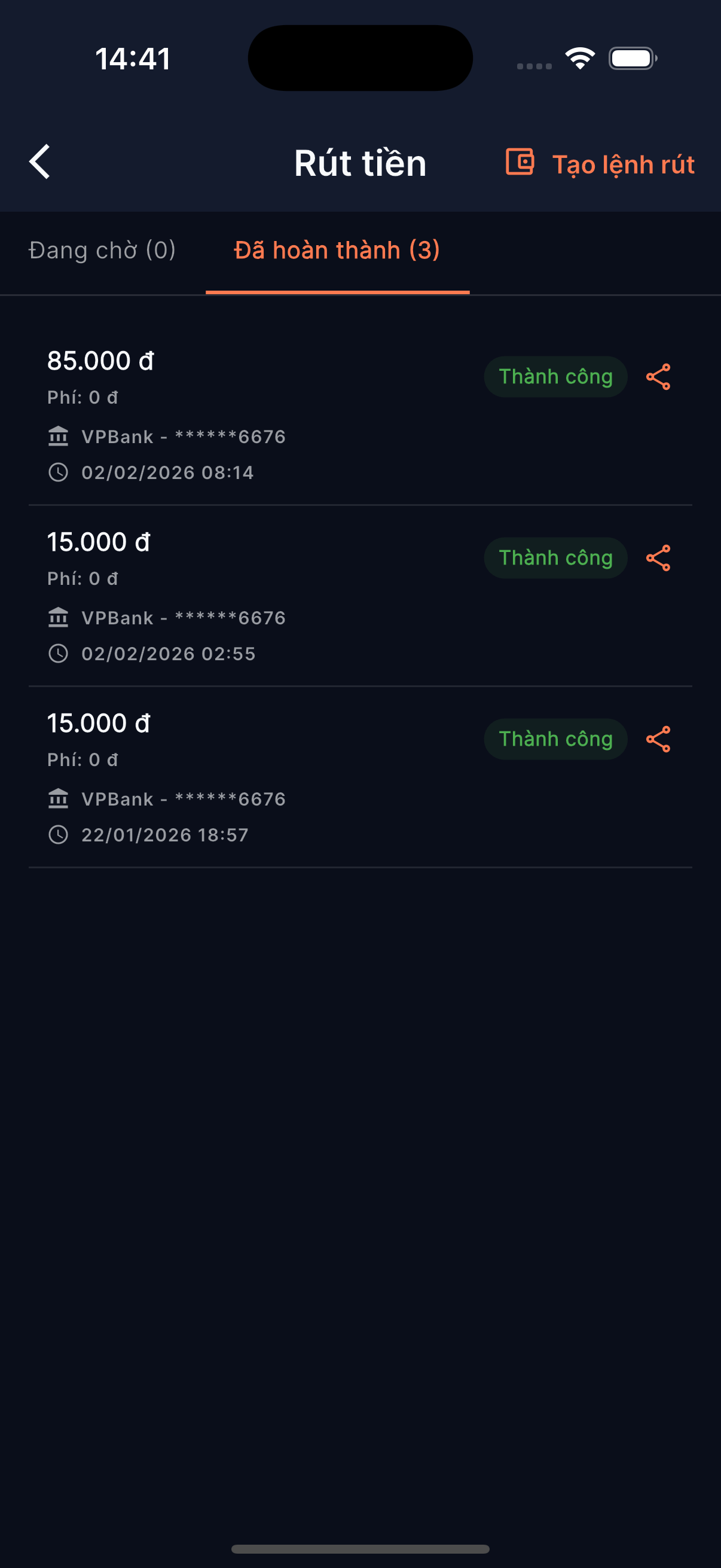Tap the share icon next to the 15.000 đ withdrawal dated 02/02/2026
The image size is (721, 1568).
[659, 557]
